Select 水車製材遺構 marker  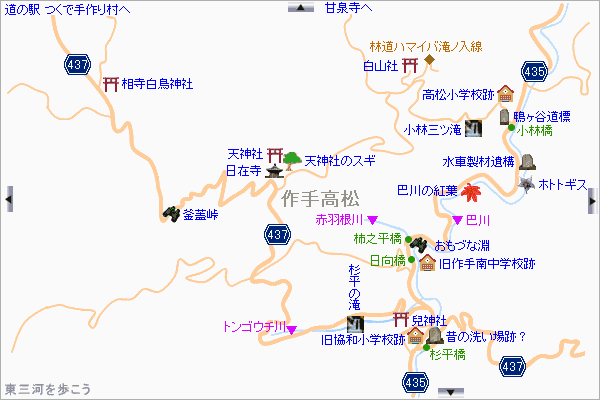click(x=528, y=161)
